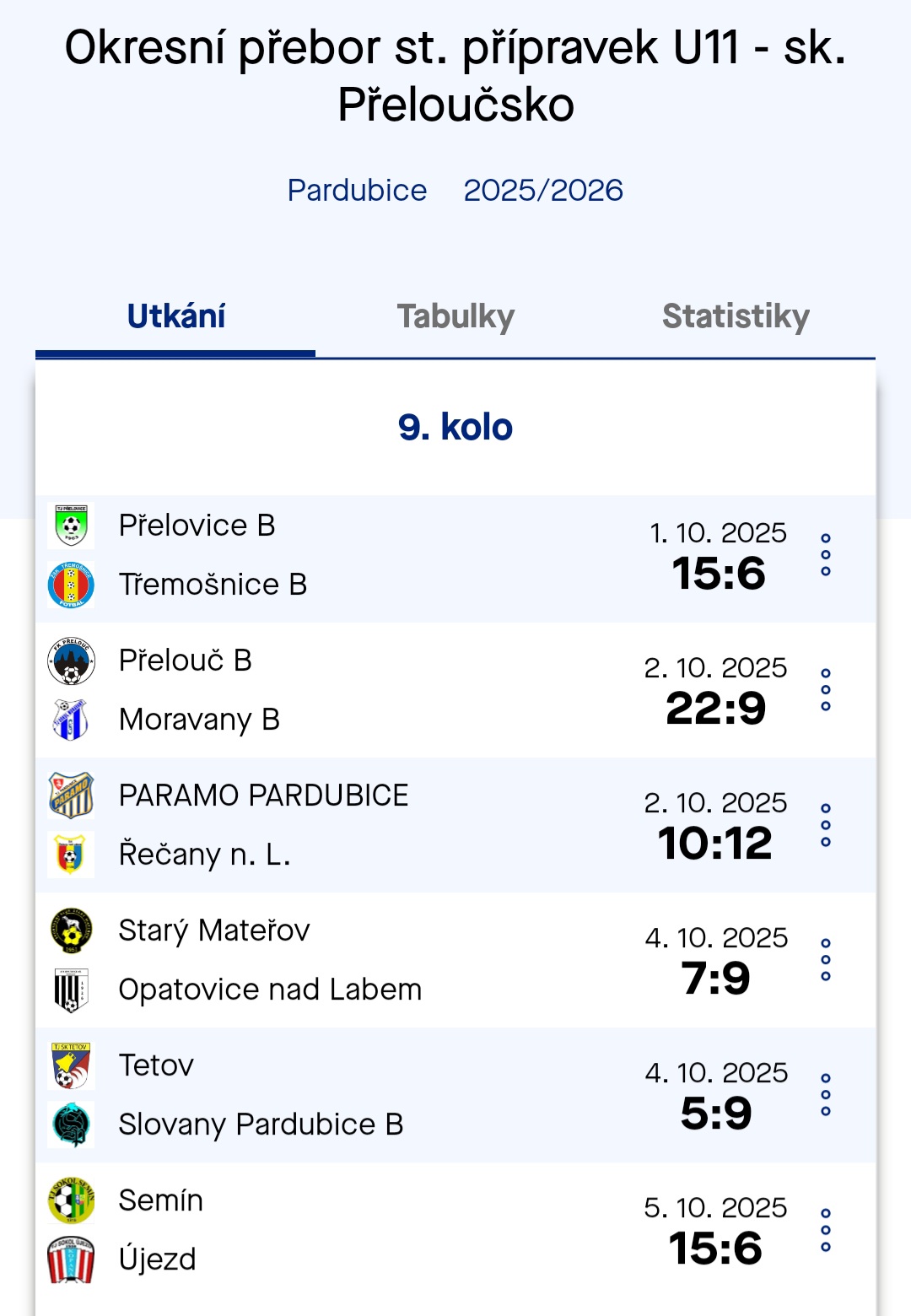Screen dimensions: 911x1316
Task: Show more options for Přelouč B match
Action: coord(826,690)
